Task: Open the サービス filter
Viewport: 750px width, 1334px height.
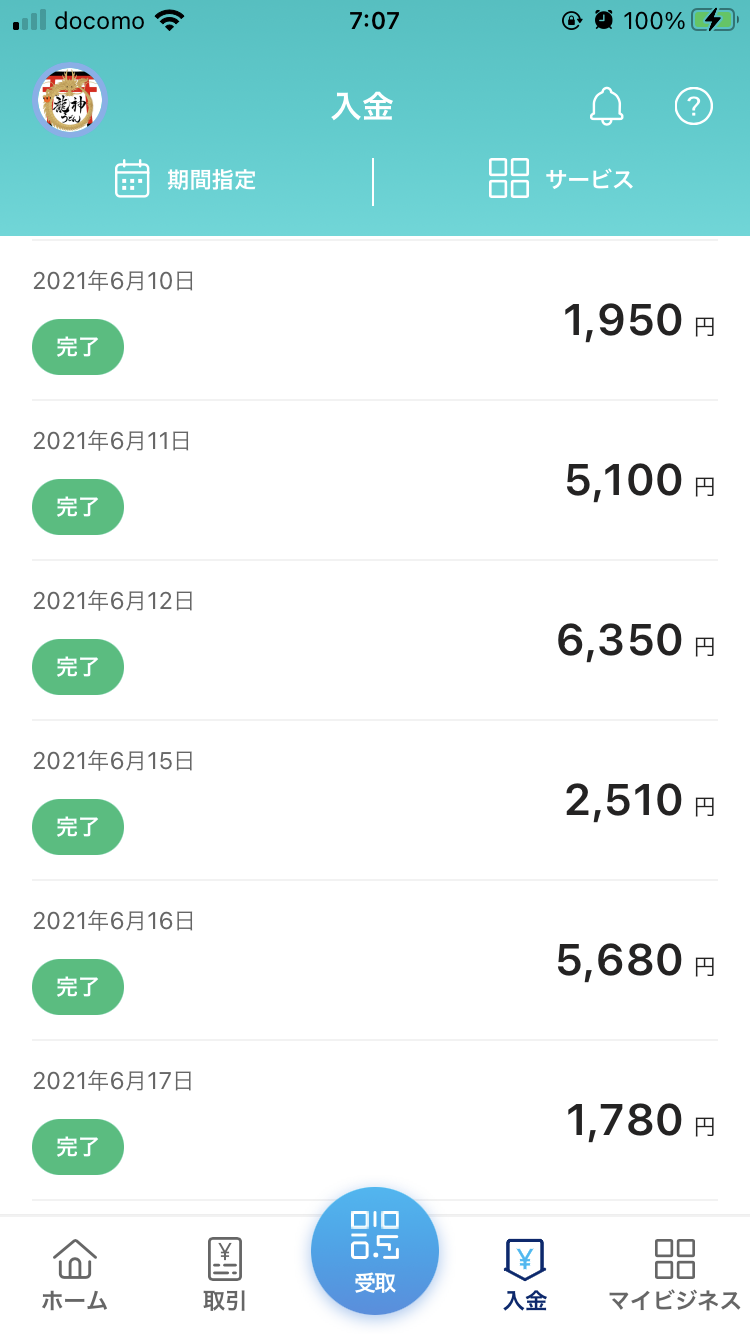Action: (x=561, y=180)
